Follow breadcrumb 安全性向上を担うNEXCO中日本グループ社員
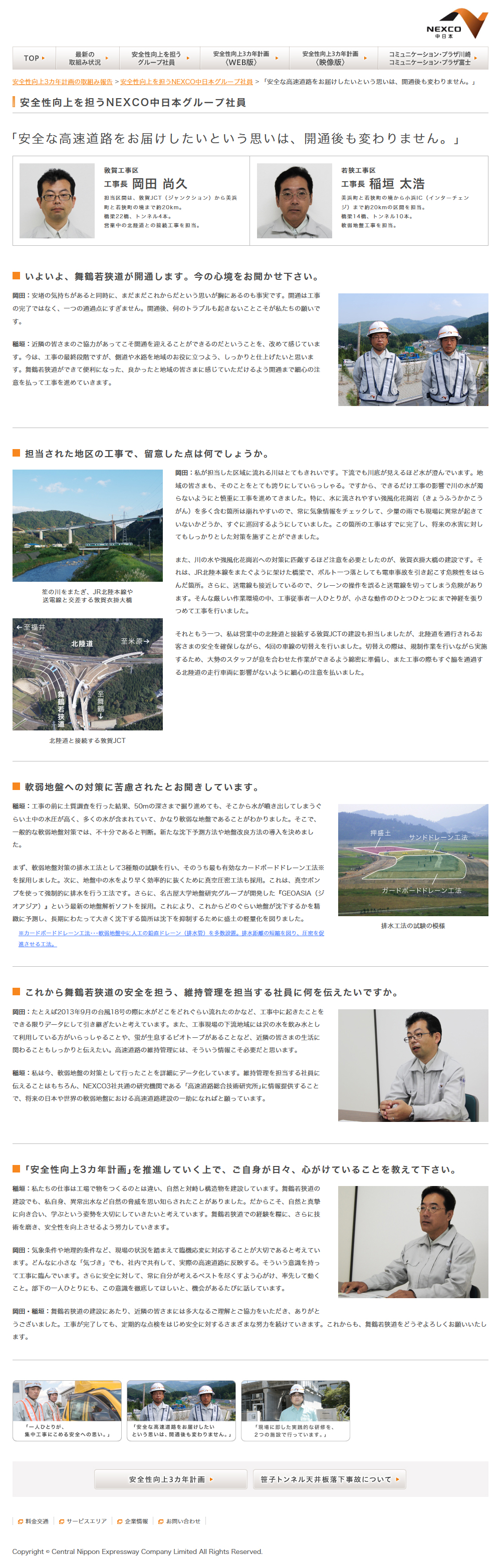 coord(186,82)
